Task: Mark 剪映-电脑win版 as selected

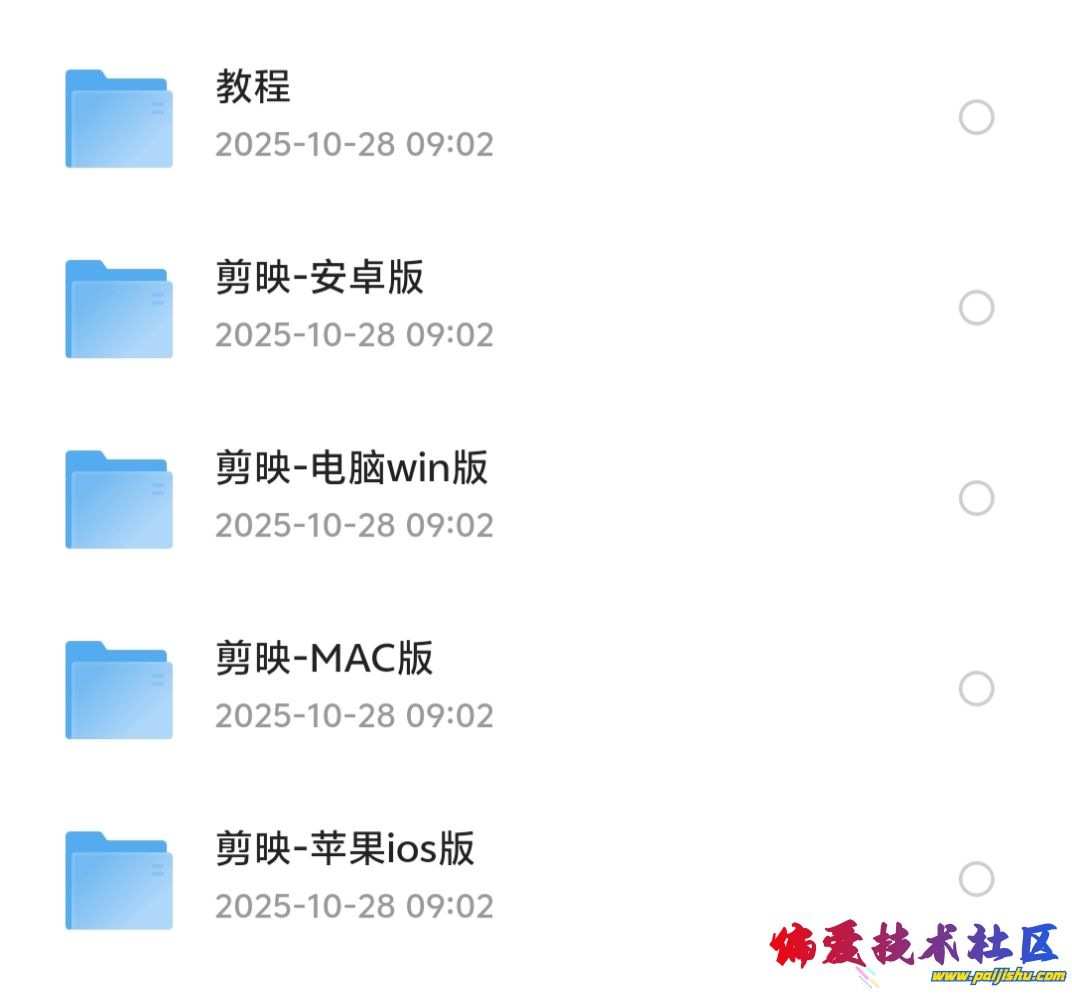Action: tap(976, 498)
